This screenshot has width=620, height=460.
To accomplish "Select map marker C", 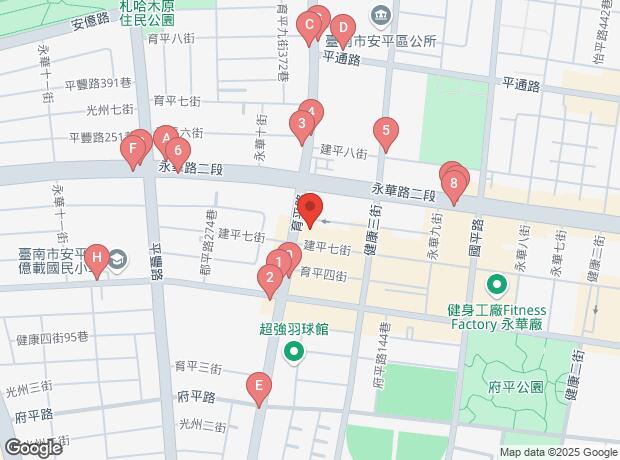I will pos(309,28).
